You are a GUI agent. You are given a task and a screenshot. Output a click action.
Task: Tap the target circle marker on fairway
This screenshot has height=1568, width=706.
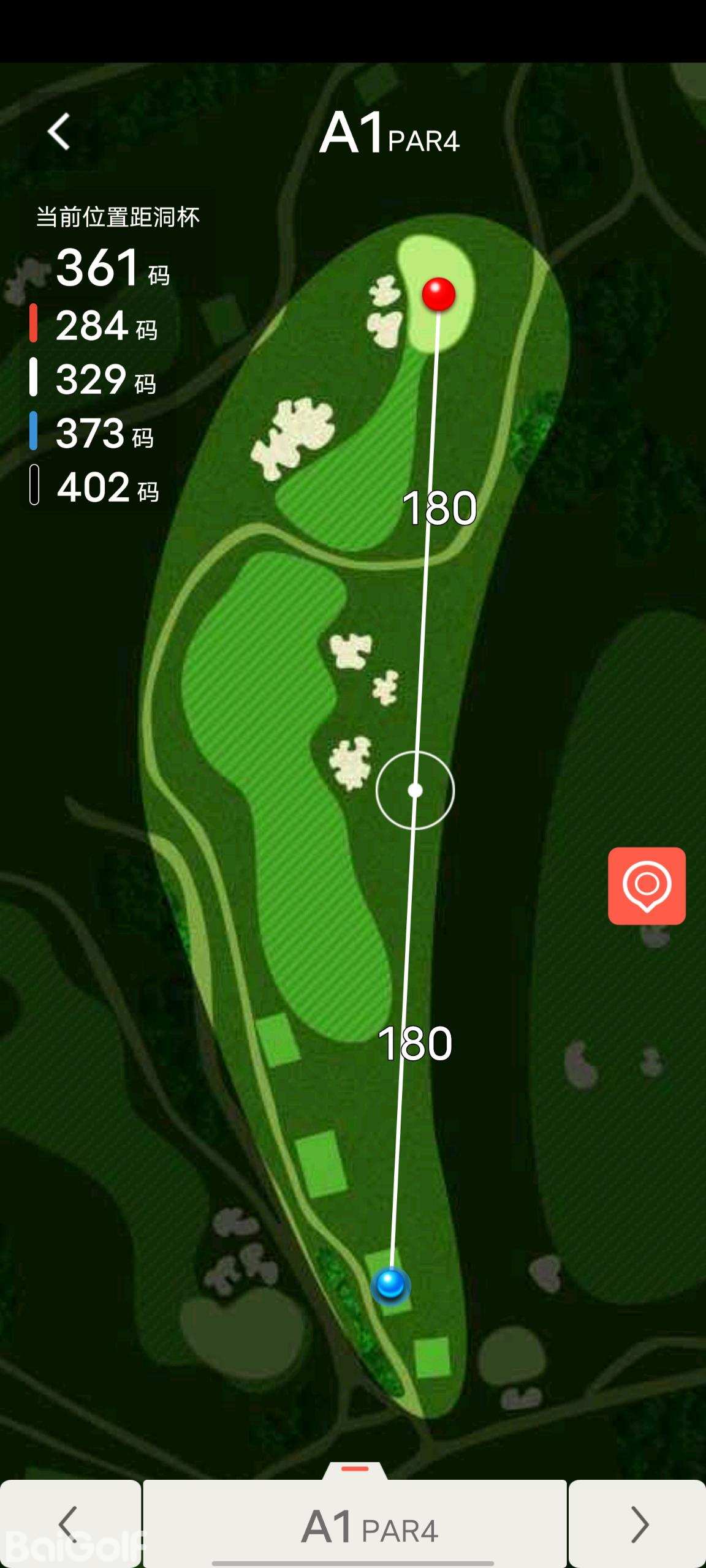coord(415,791)
